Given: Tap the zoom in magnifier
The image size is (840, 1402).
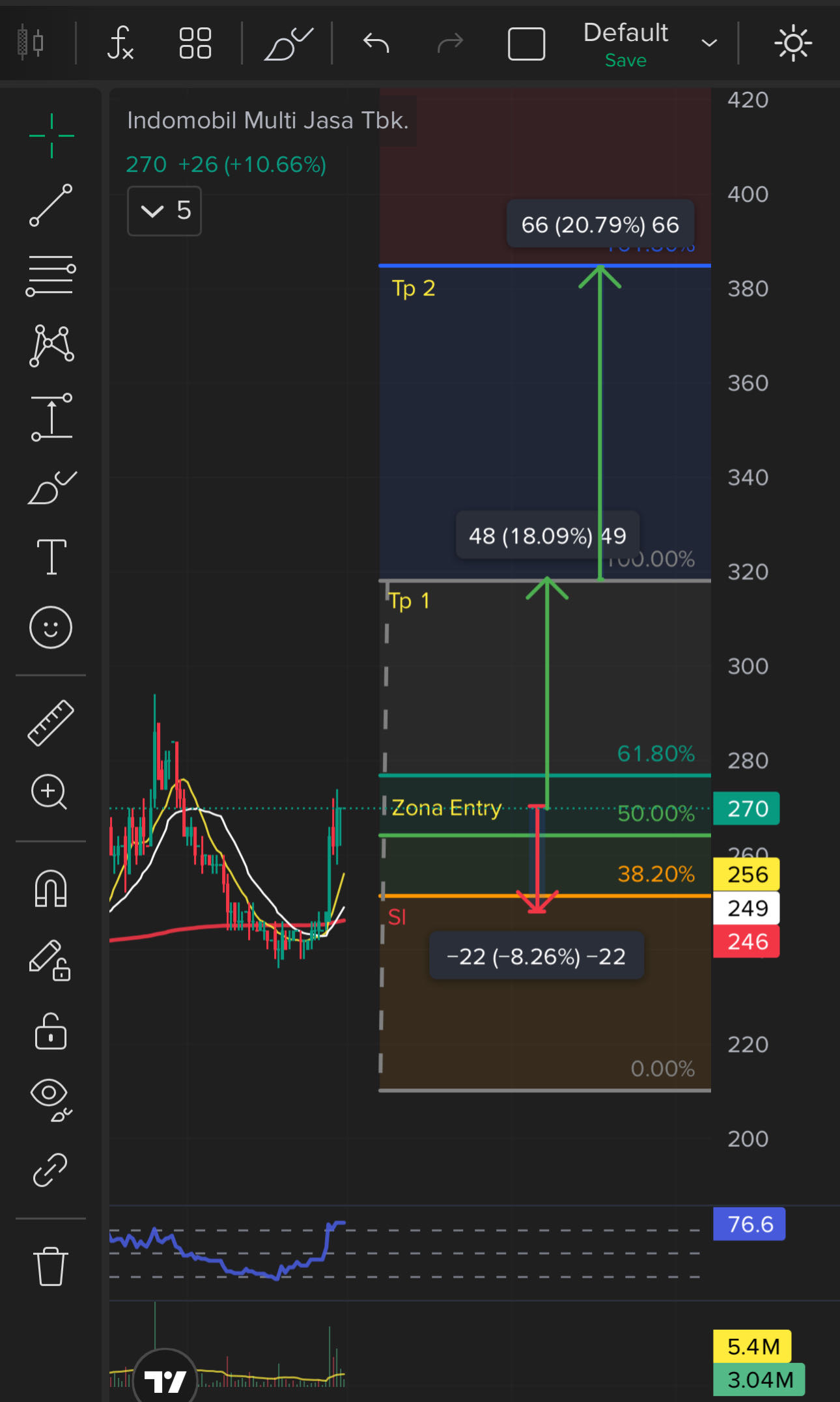Looking at the screenshot, I should tap(49, 792).
